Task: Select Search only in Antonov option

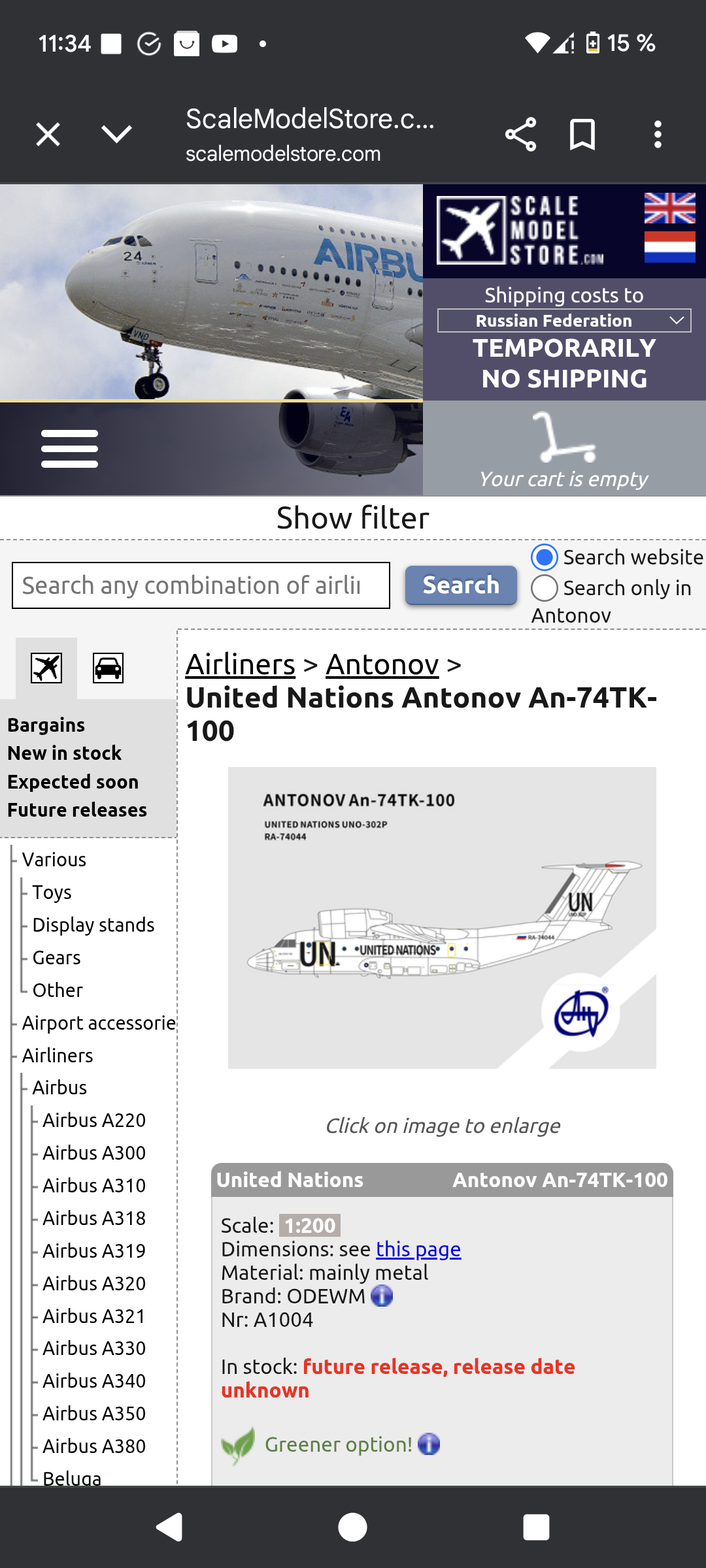Action: pyautogui.click(x=544, y=588)
